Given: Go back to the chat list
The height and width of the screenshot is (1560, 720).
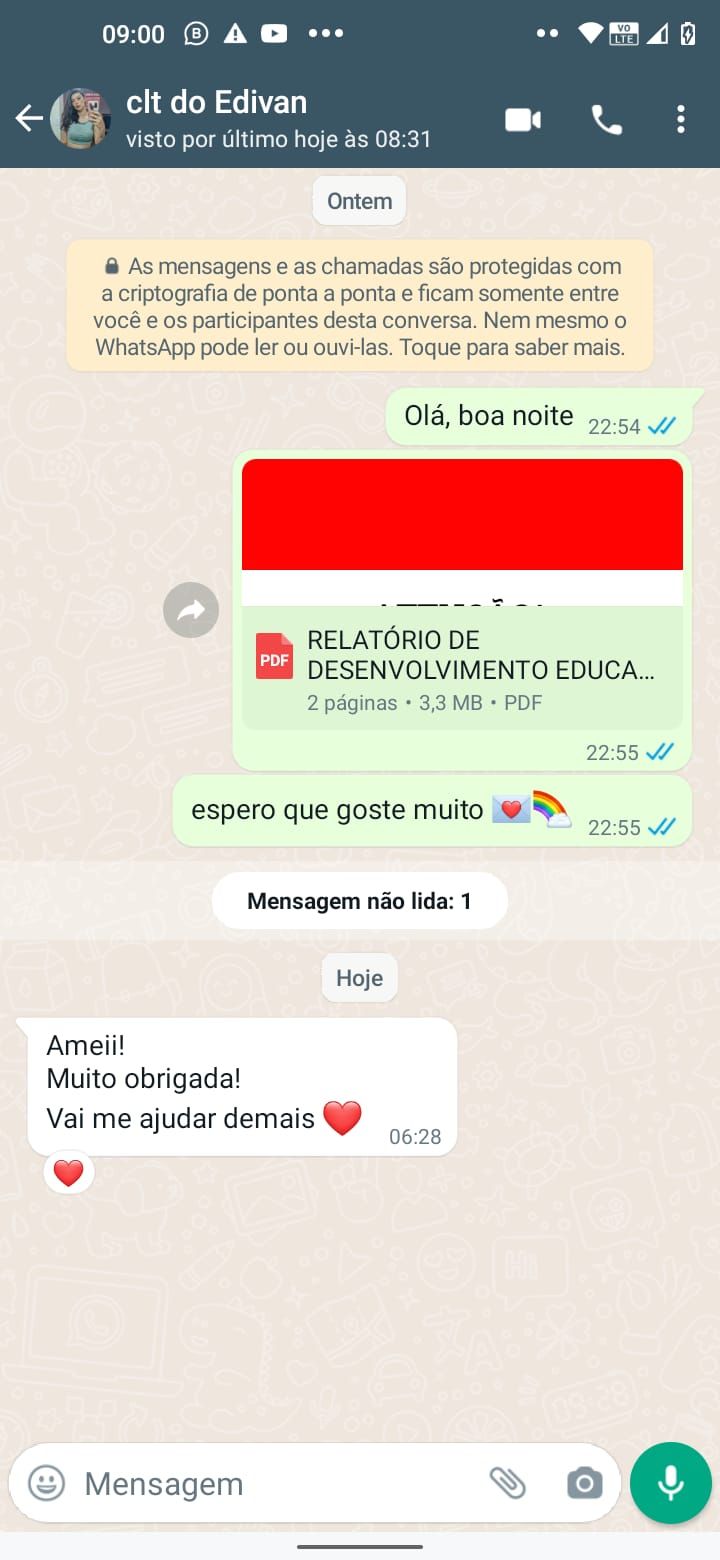Looking at the screenshot, I should click(x=29, y=120).
